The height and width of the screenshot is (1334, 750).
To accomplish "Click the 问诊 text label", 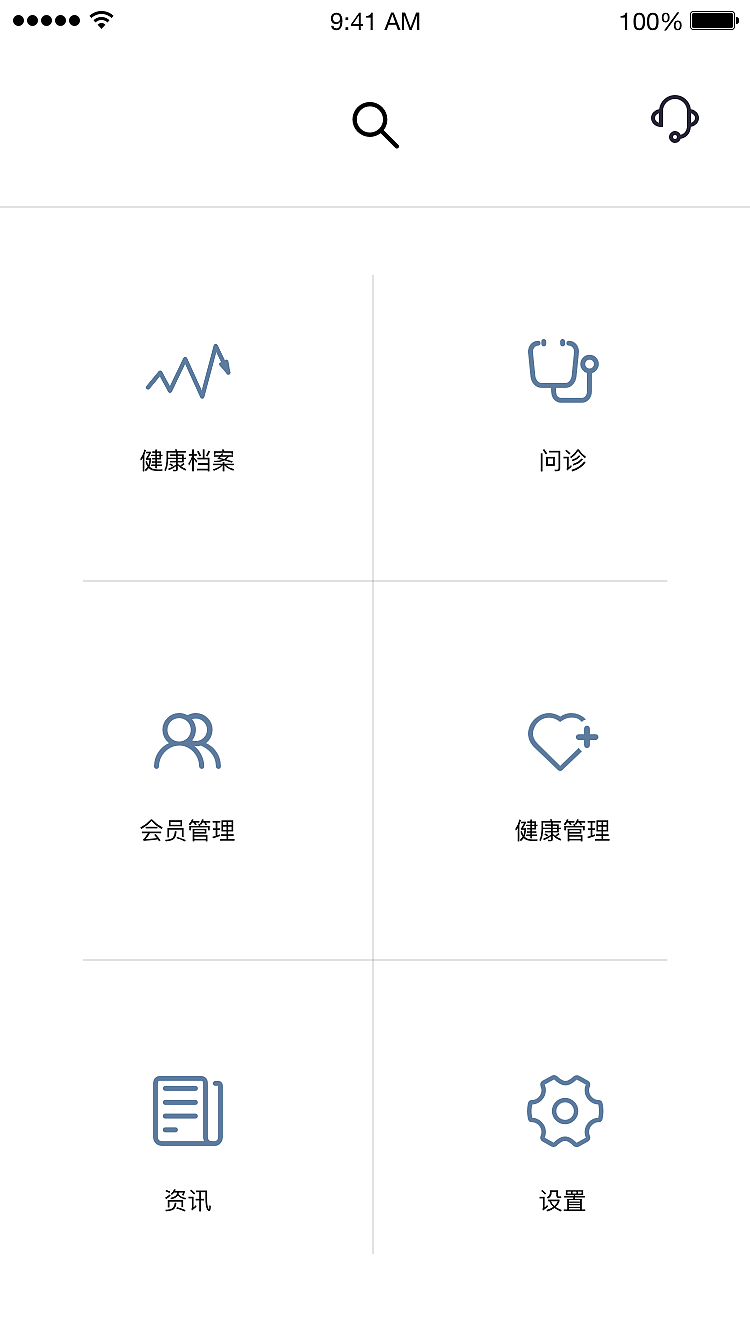I will click(561, 460).
